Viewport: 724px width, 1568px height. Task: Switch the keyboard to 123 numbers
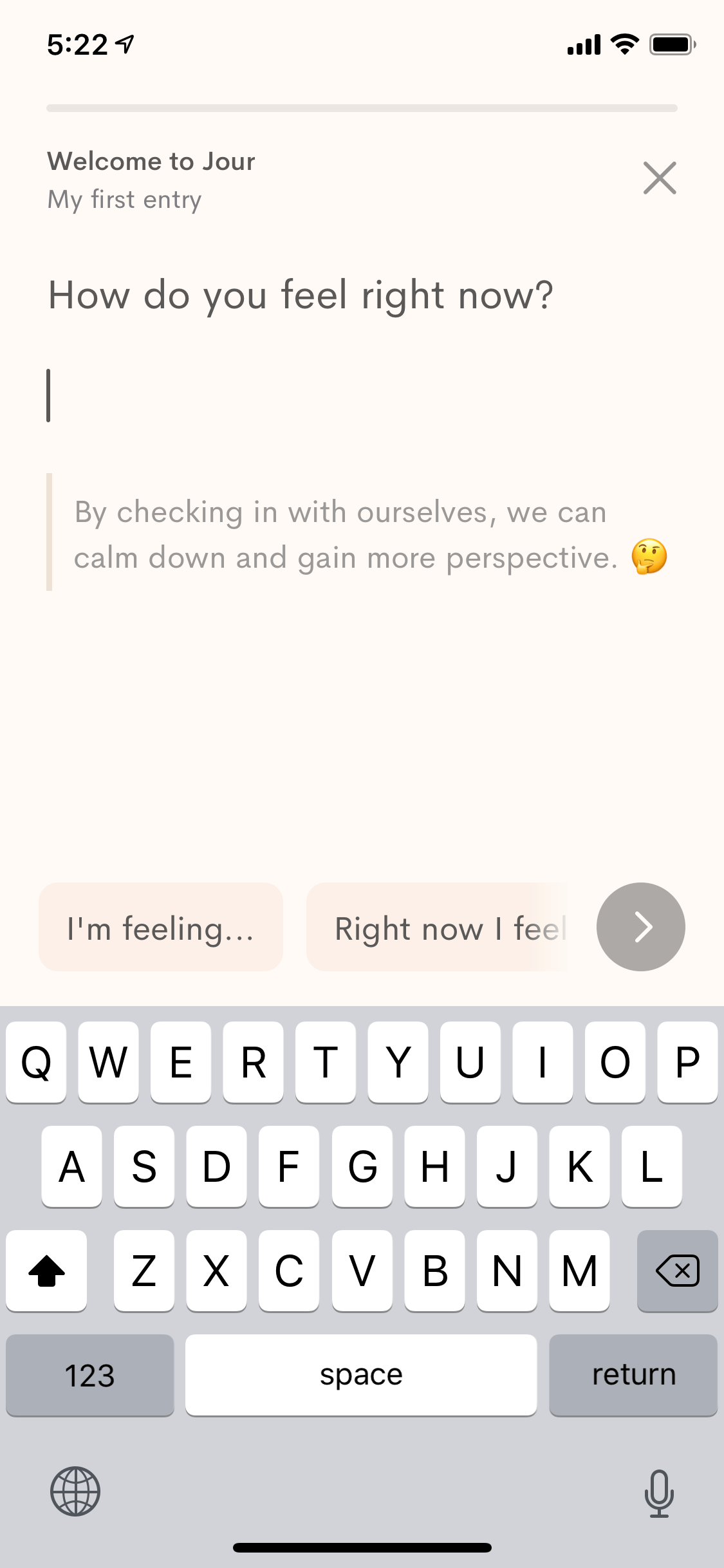pos(90,1376)
